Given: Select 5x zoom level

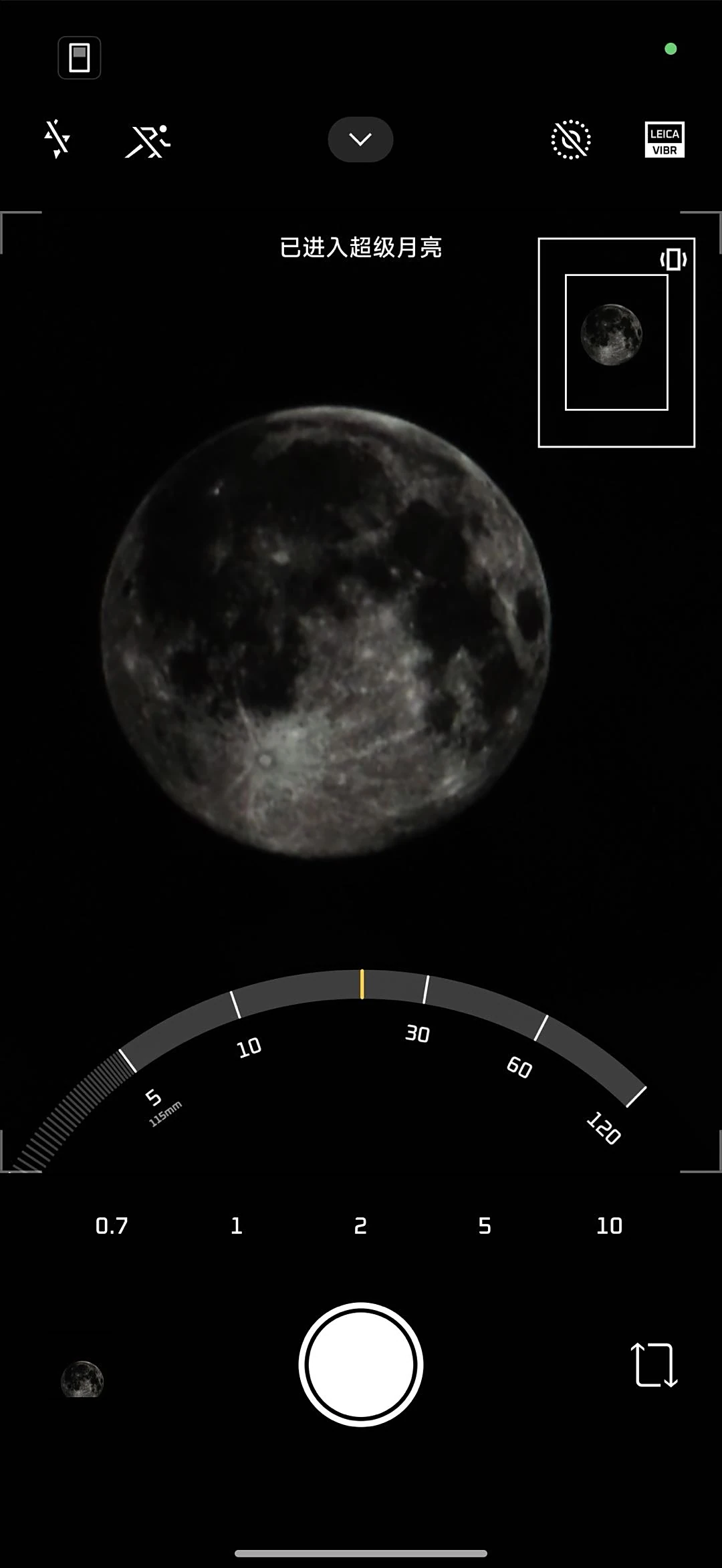Looking at the screenshot, I should (485, 1226).
